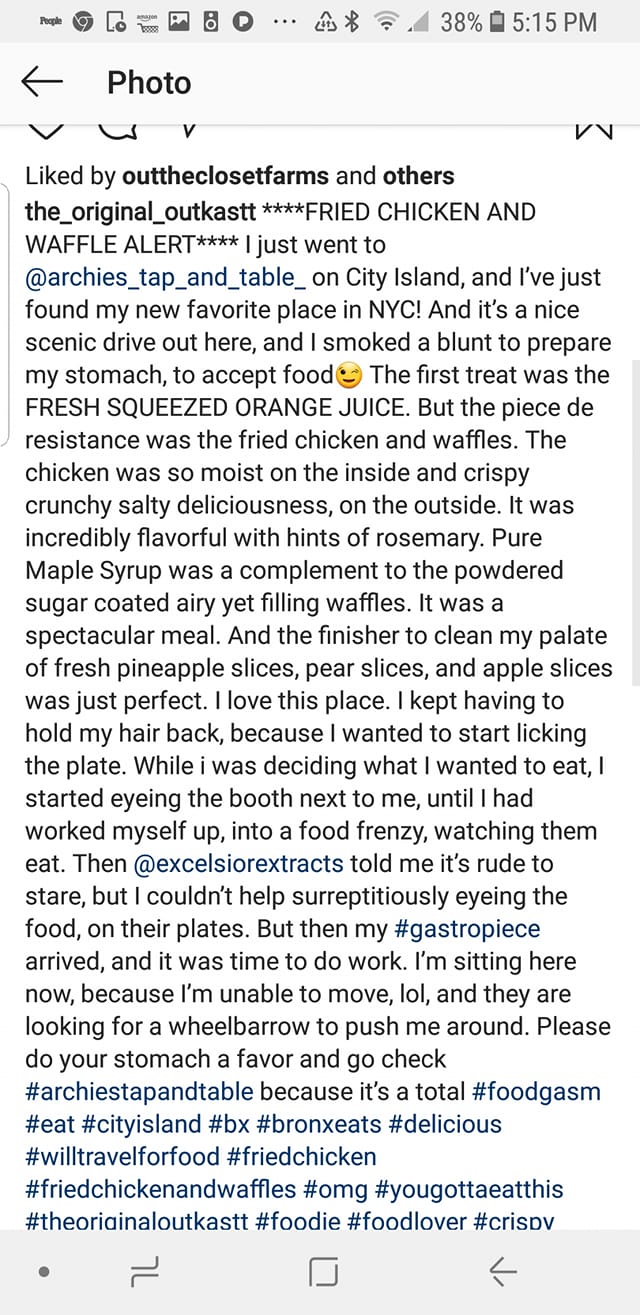This screenshot has height=1315, width=640.
Task: Open recent apps from navigation bar
Action: coord(147,1273)
